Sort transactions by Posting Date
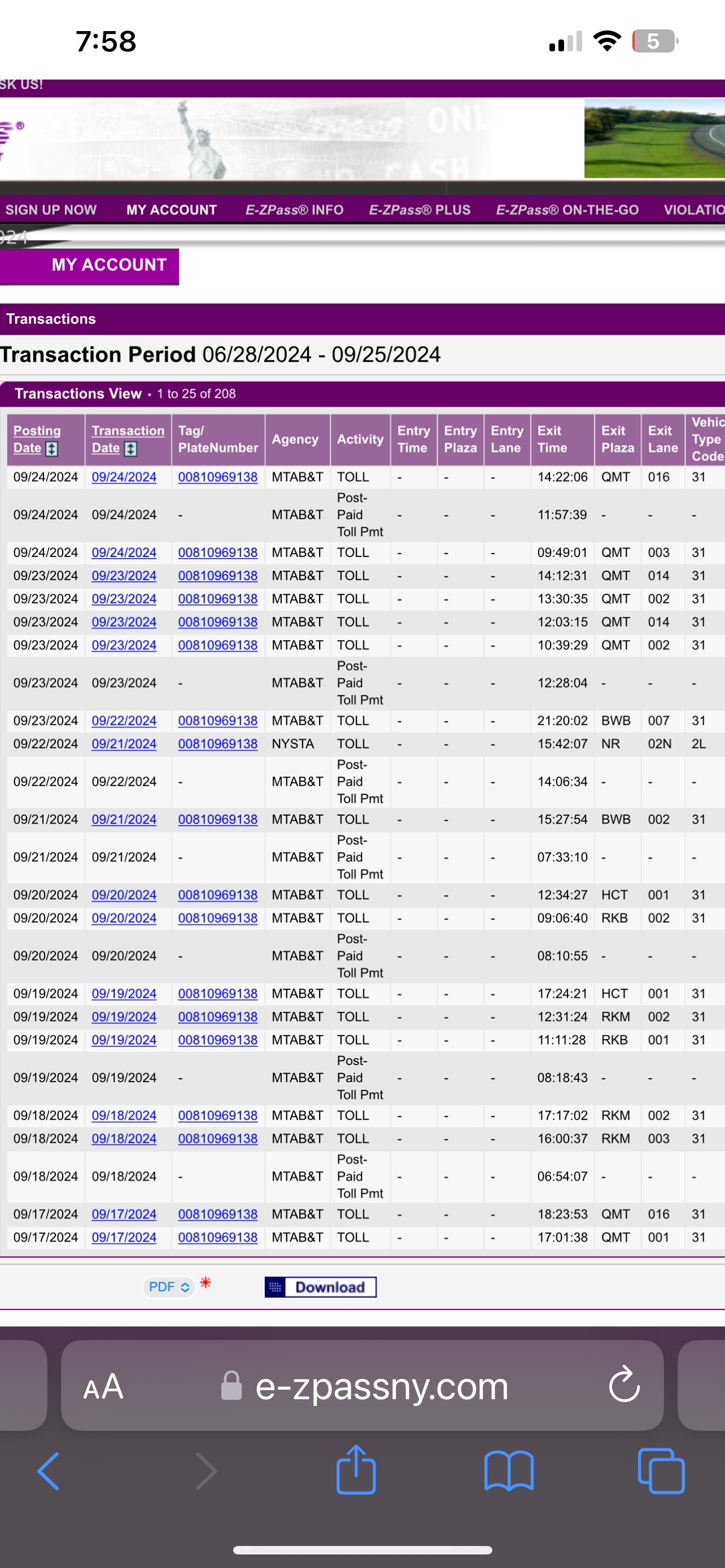This screenshot has width=725, height=1568. 37,440
